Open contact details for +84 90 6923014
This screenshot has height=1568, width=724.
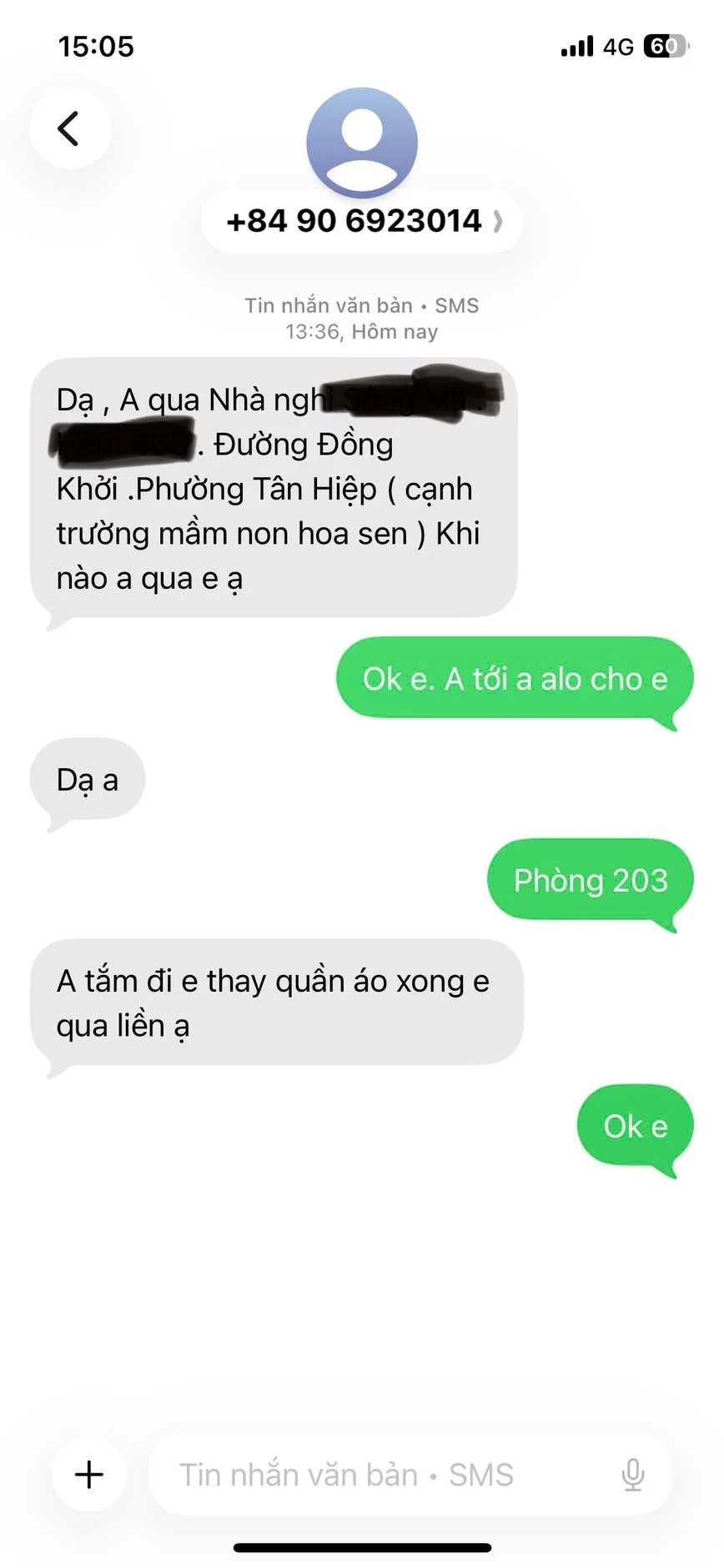coord(362,221)
